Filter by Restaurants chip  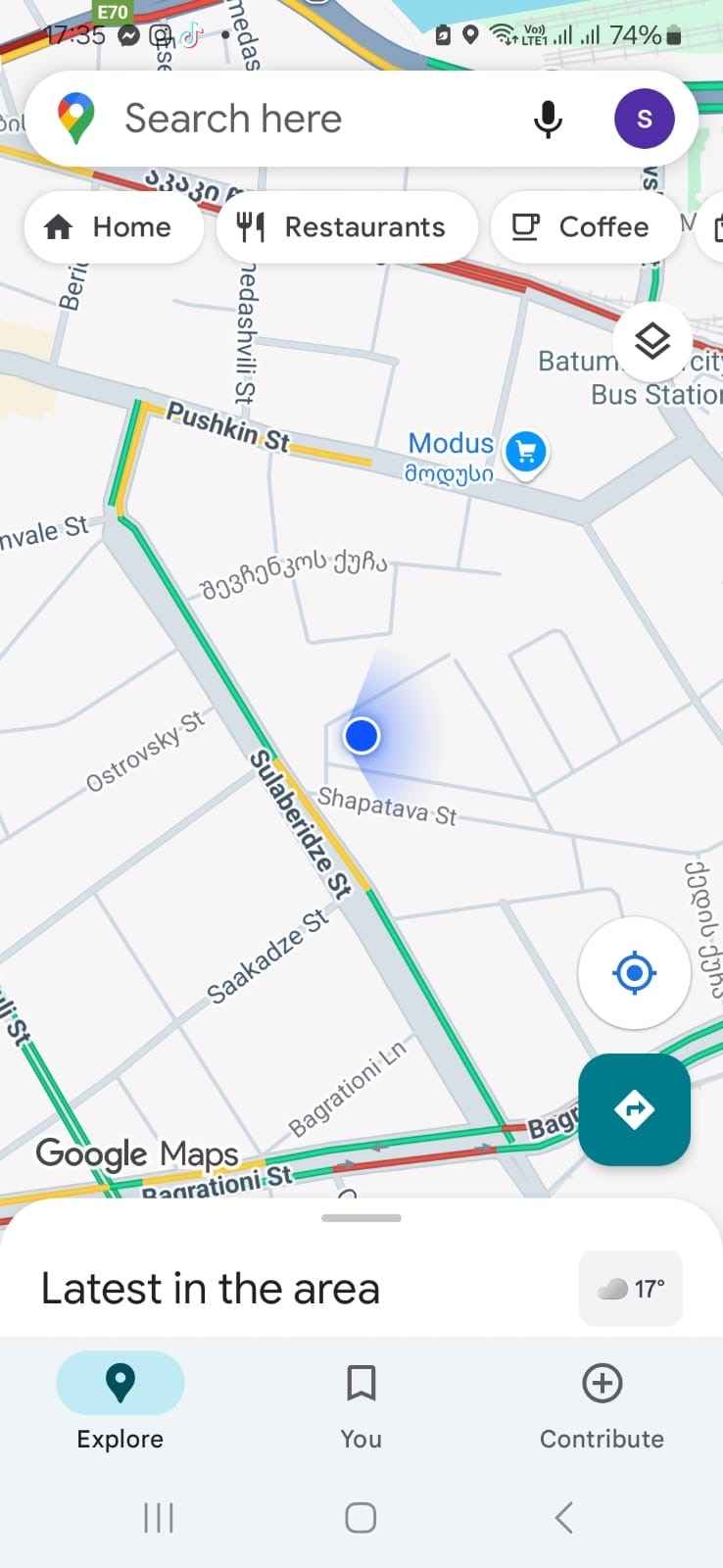click(347, 227)
